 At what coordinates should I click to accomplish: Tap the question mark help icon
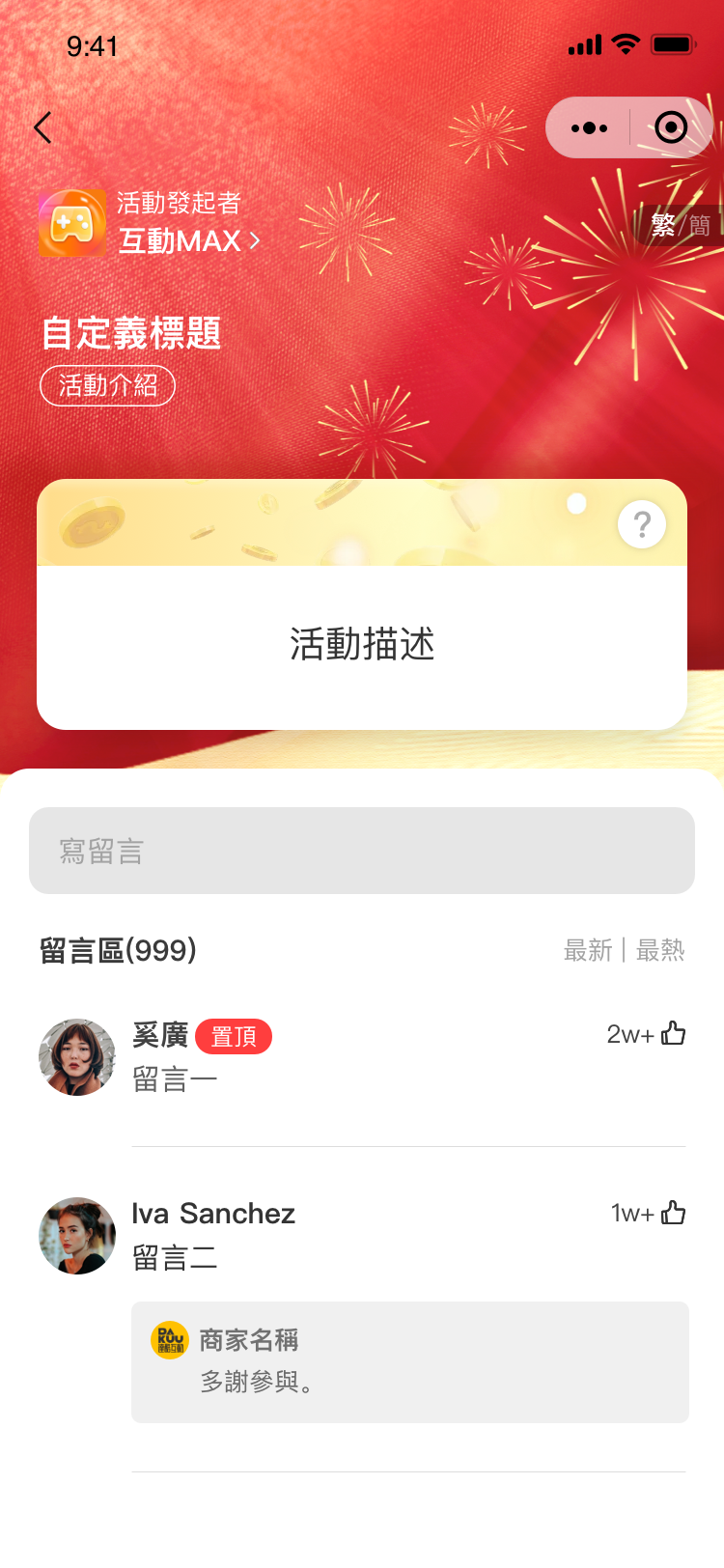pyautogui.click(x=642, y=525)
